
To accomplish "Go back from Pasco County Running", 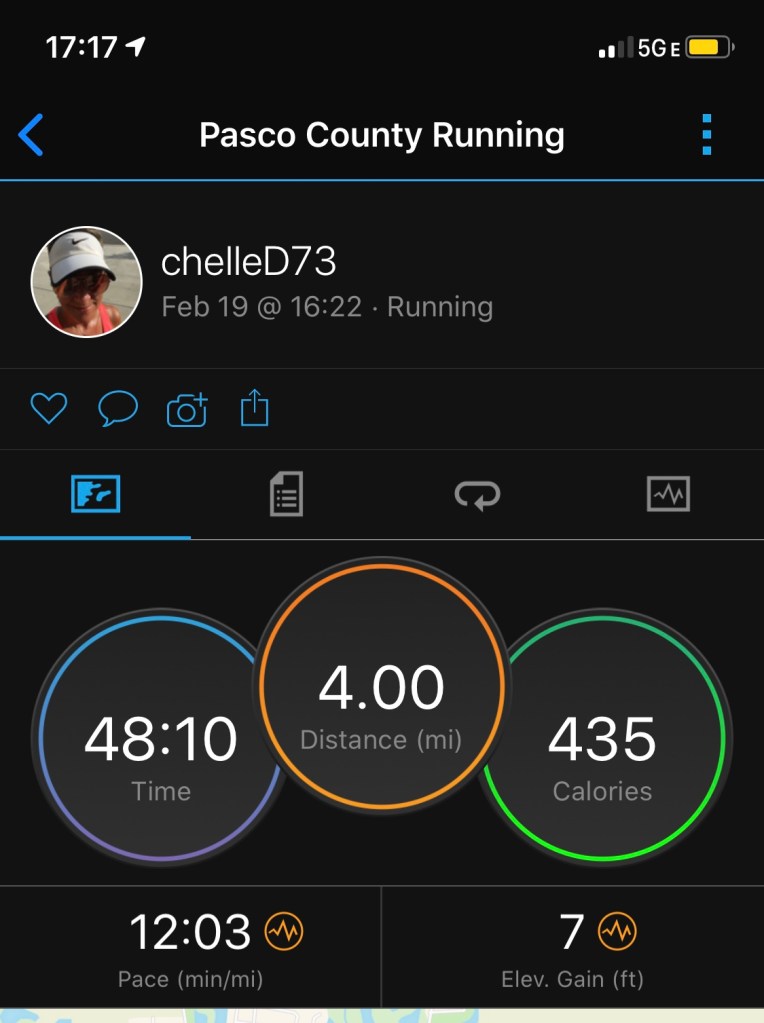I will tap(31, 135).
